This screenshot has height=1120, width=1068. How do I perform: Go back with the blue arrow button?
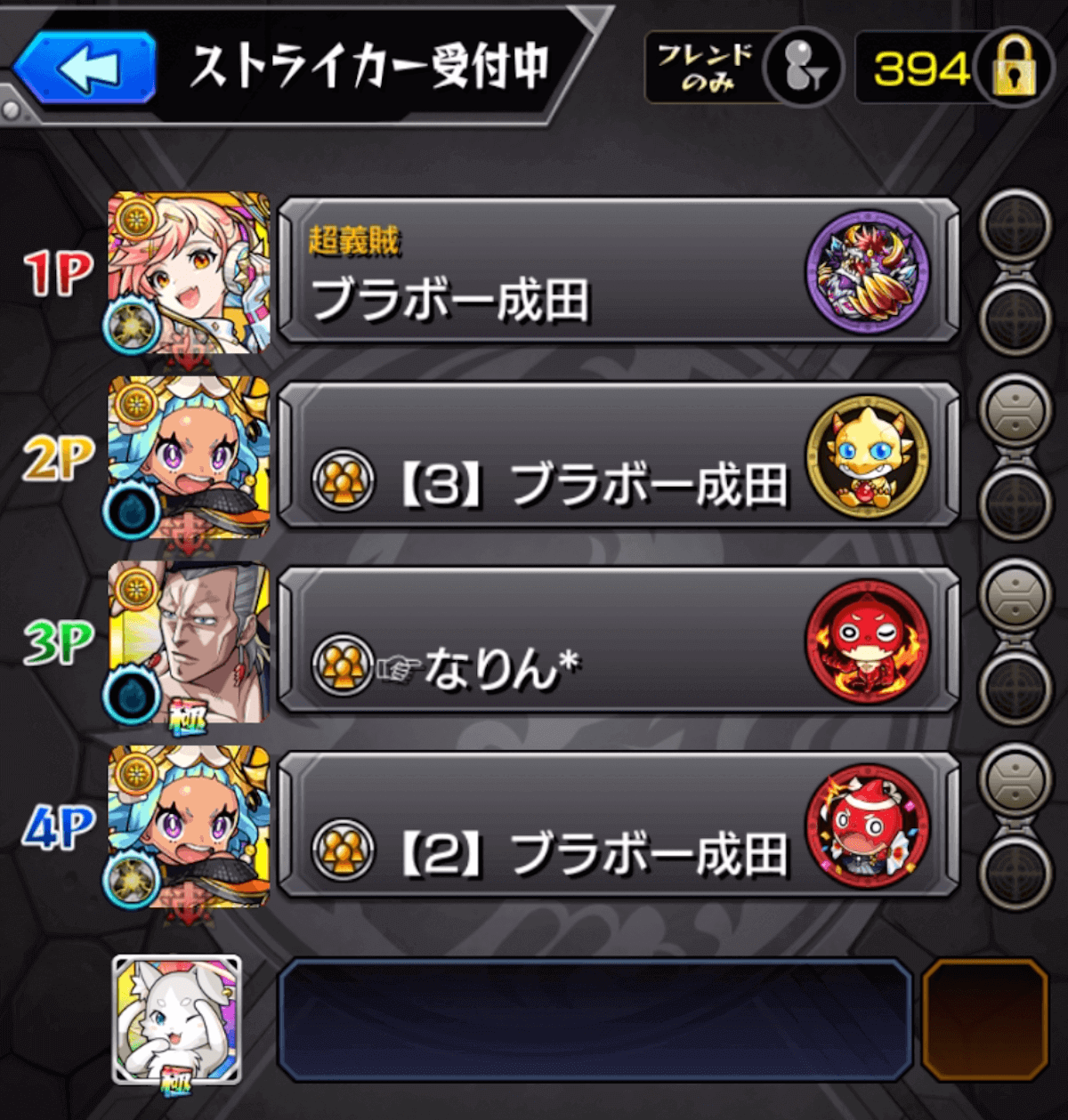point(86,68)
